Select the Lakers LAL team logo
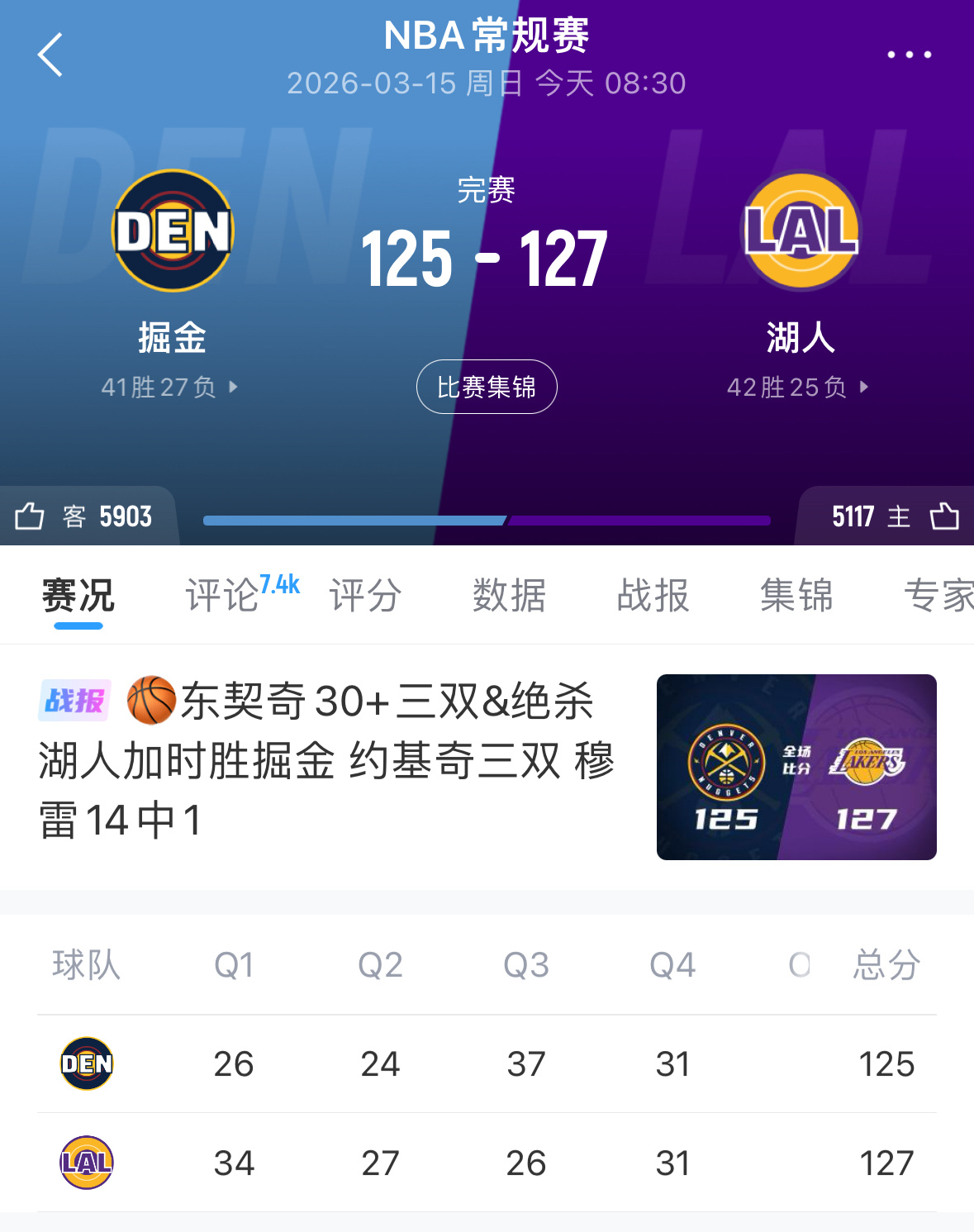 pyautogui.click(x=802, y=231)
